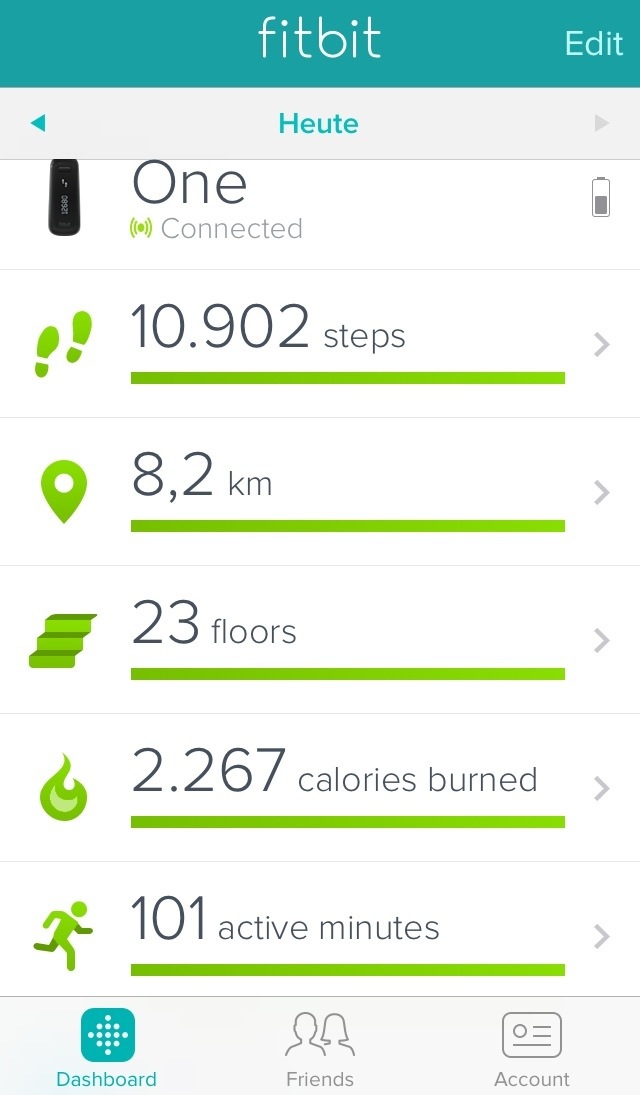
Task: View the 8,2 km distance details
Action: 320,491
